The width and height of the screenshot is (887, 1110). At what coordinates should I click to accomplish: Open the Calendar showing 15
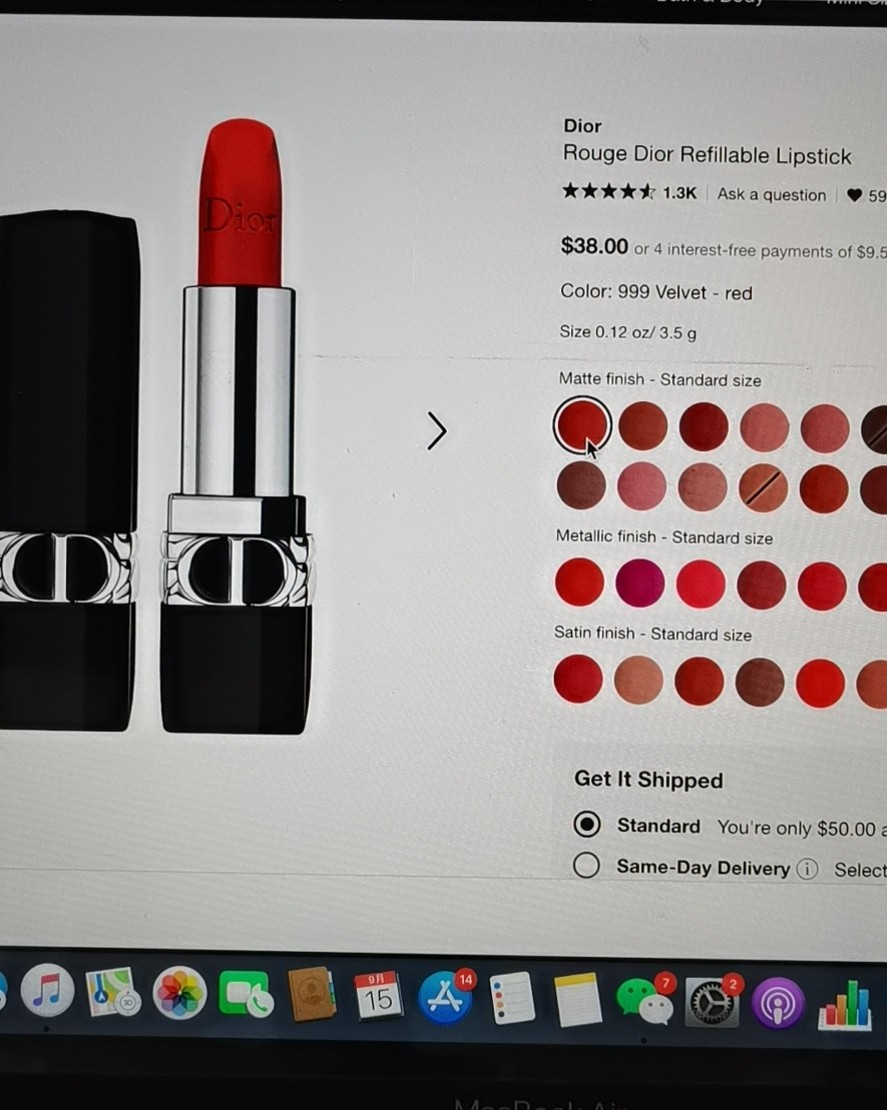[378, 996]
